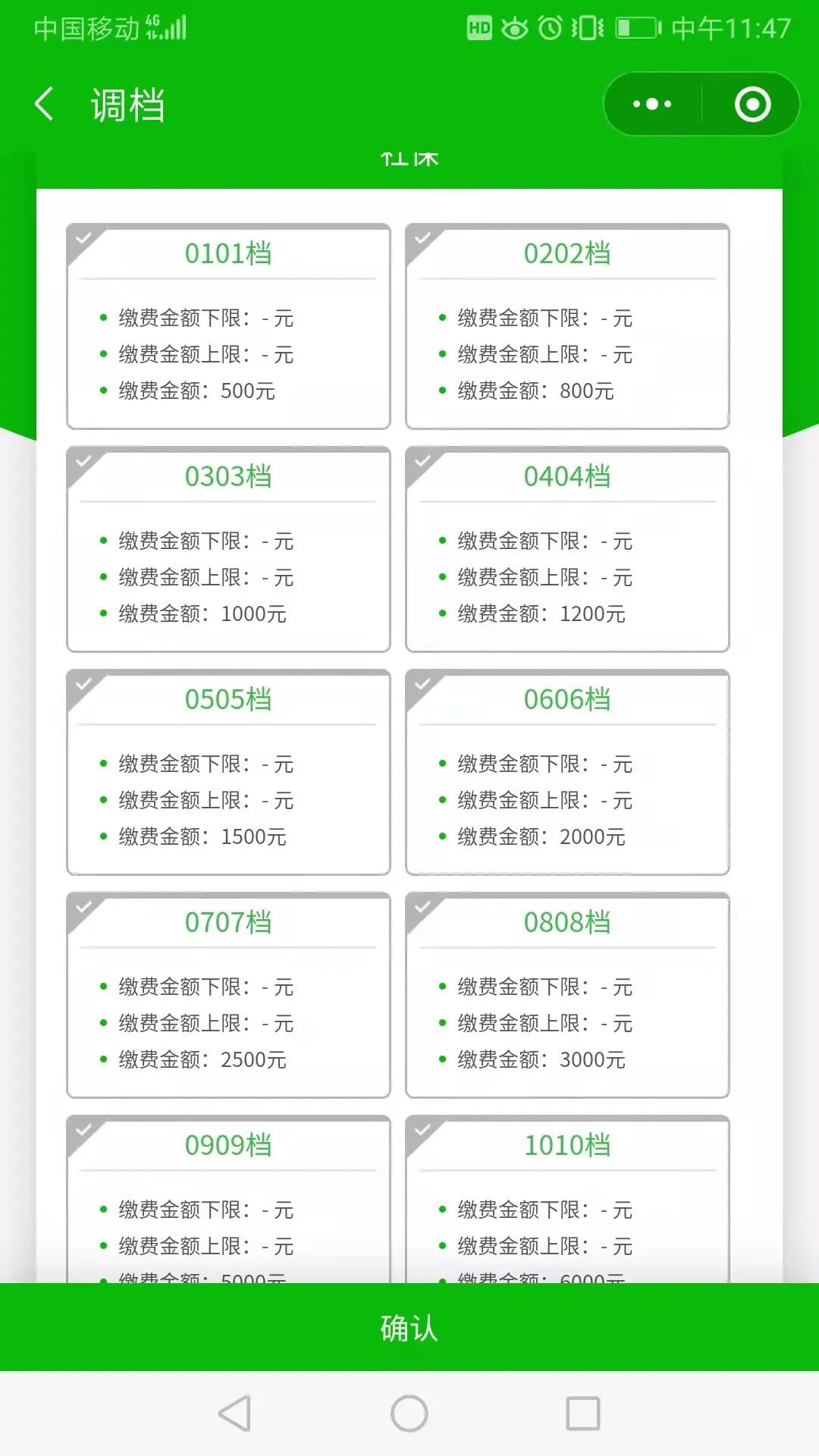The width and height of the screenshot is (819, 1456).
Task: Choose the 0202档 800元 tier
Action: click(567, 326)
